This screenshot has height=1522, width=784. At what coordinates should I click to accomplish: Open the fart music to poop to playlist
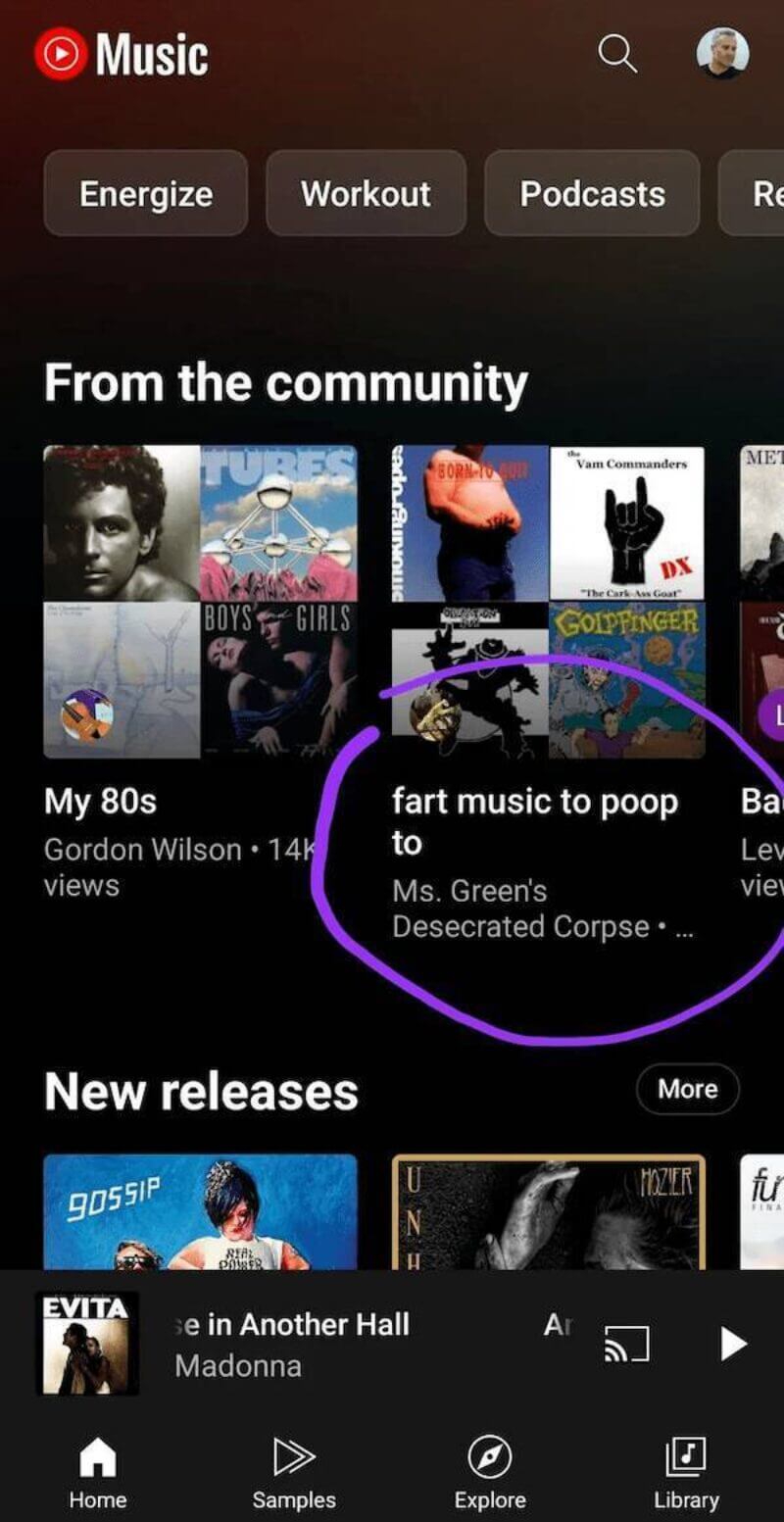tap(548, 602)
